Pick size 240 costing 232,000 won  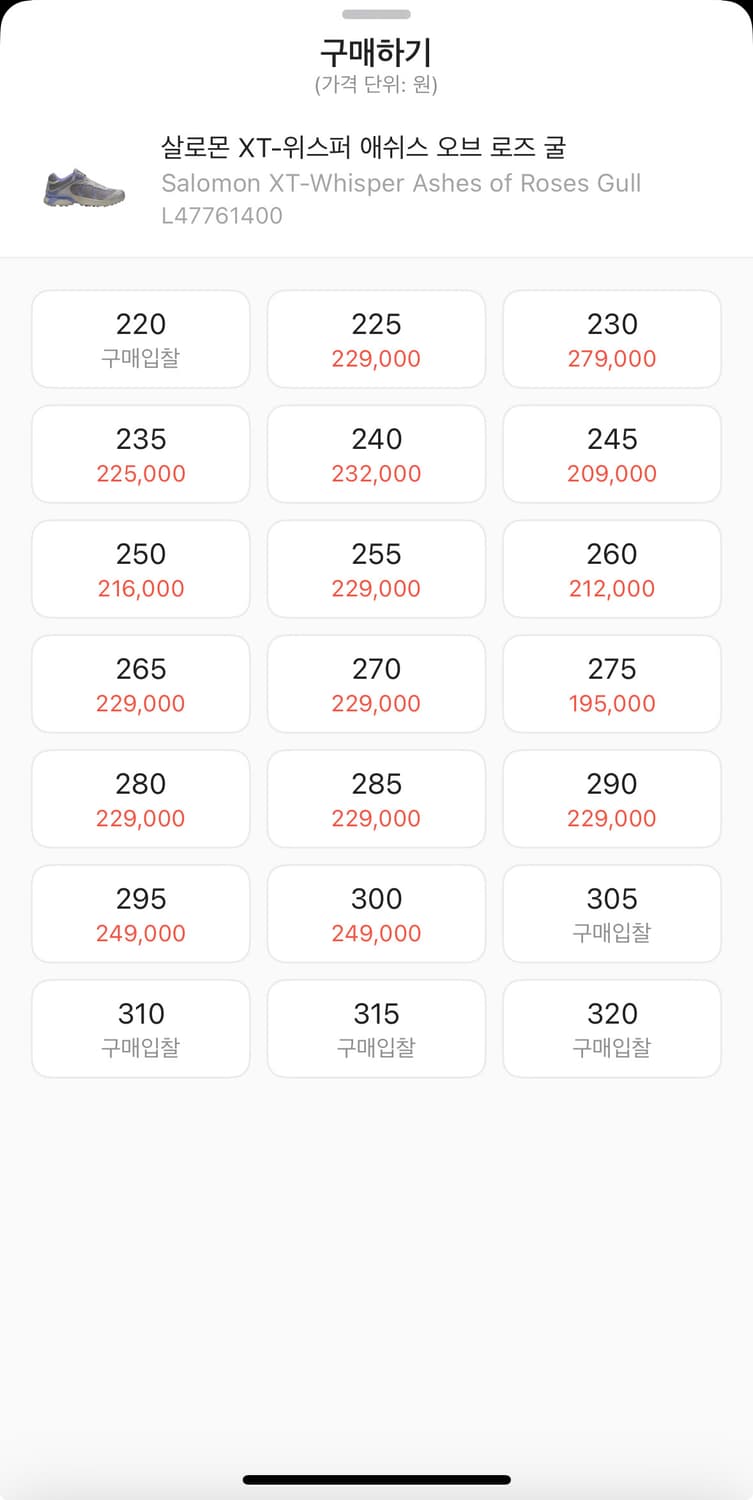tap(376, 453)
